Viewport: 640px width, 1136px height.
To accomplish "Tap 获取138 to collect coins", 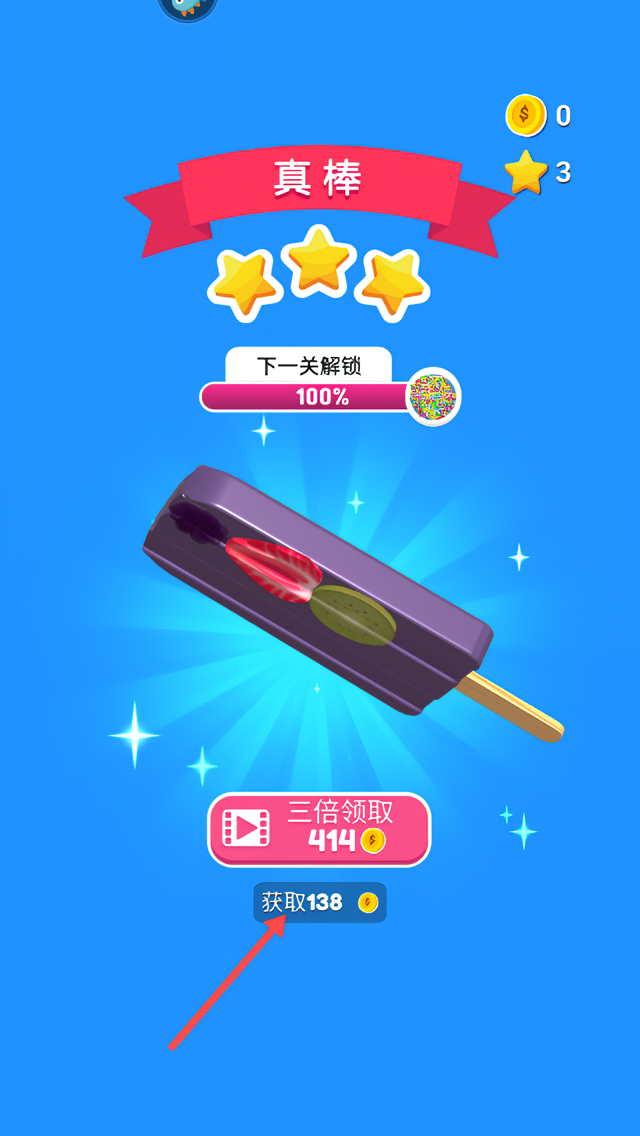I will [x=319, y=902].
